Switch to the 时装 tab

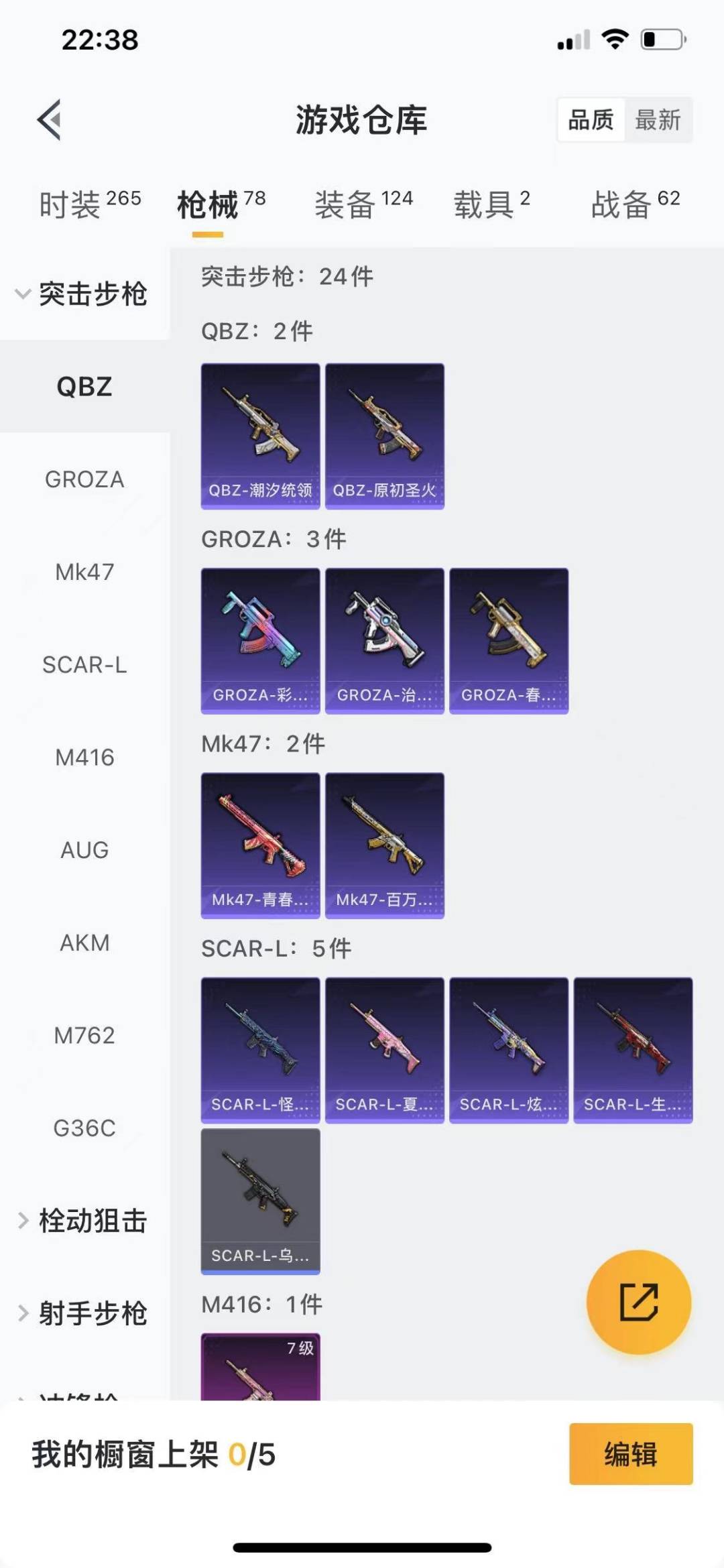tap(90, 204)
